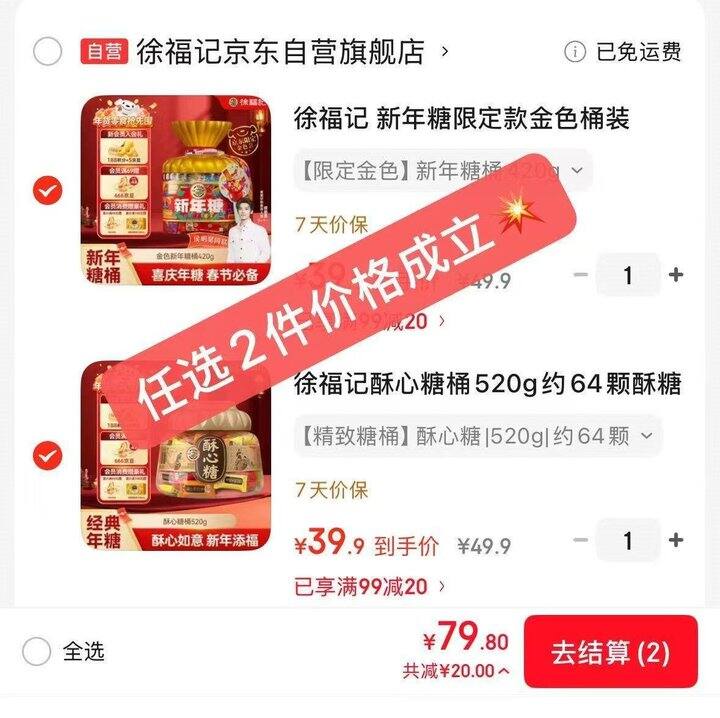Uncheck the 酥心糖桶 520g item

click(48, 456)
